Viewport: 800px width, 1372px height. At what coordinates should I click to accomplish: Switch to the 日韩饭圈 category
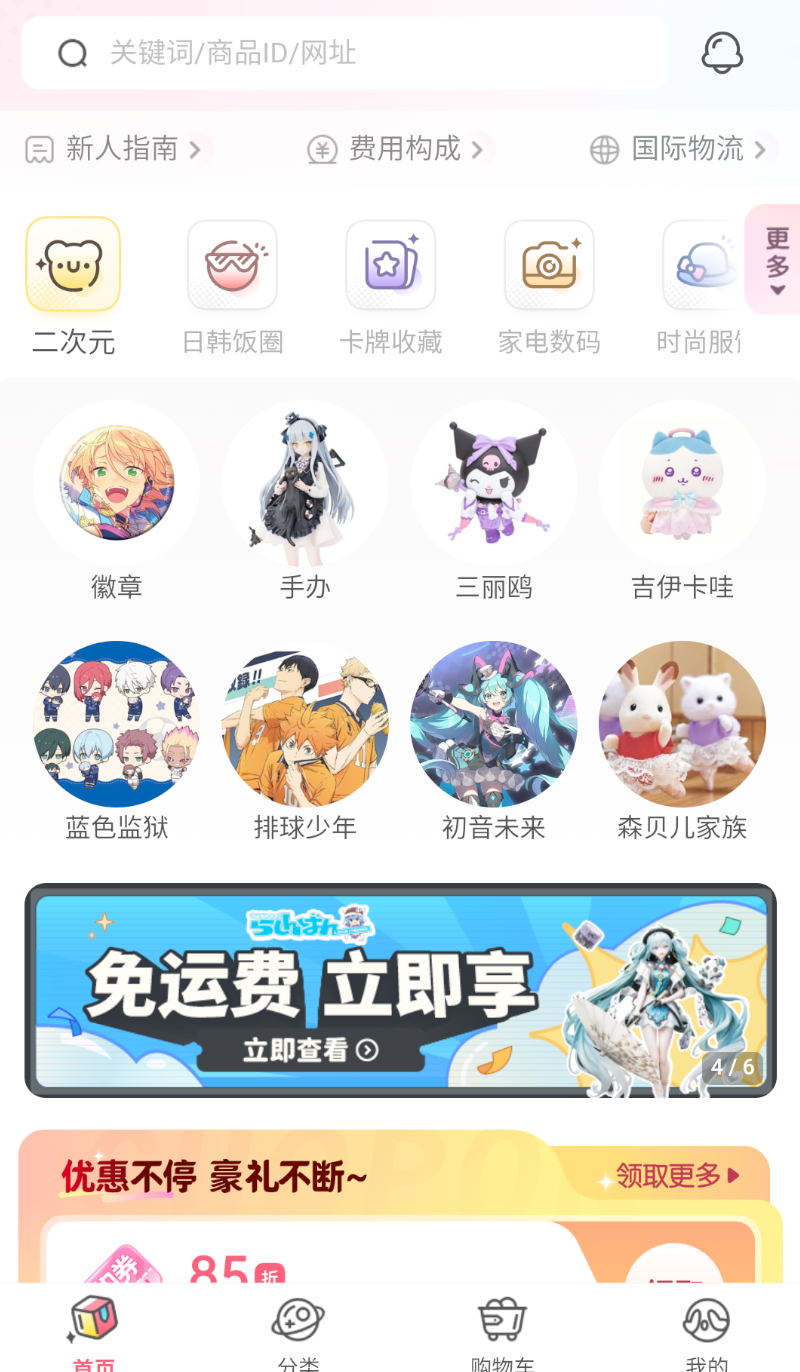[232, 286]
